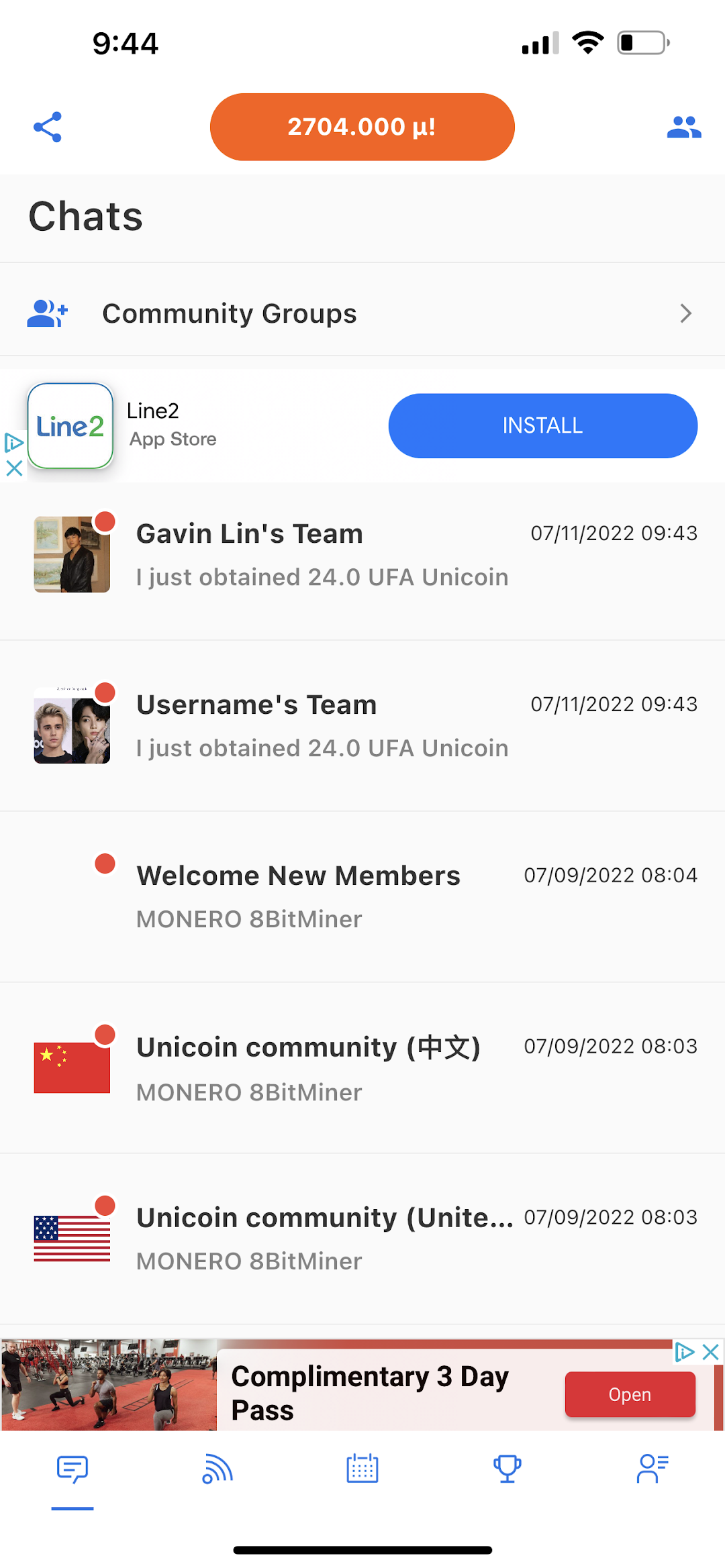Switch to the feed tab

(217, 1469)
